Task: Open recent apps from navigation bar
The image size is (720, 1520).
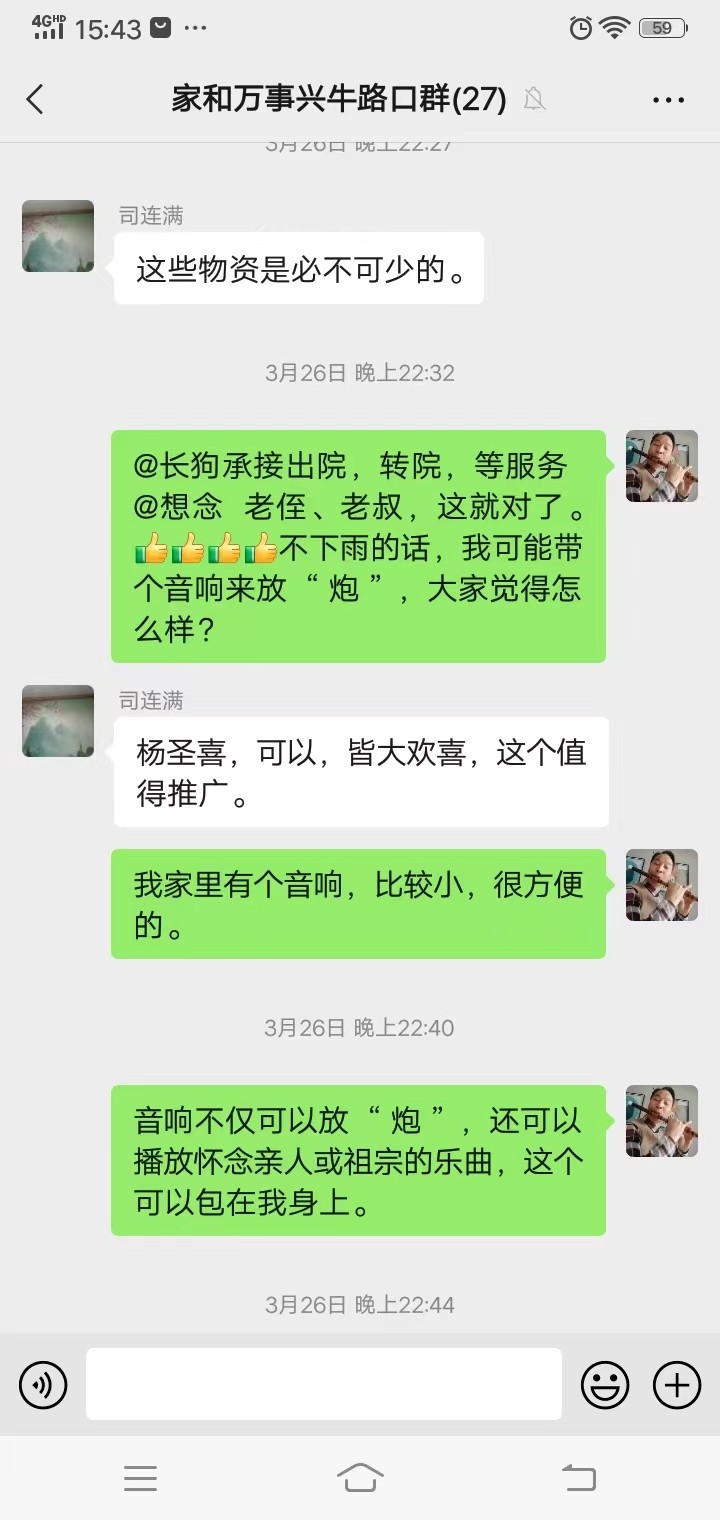Action: 140,1477
